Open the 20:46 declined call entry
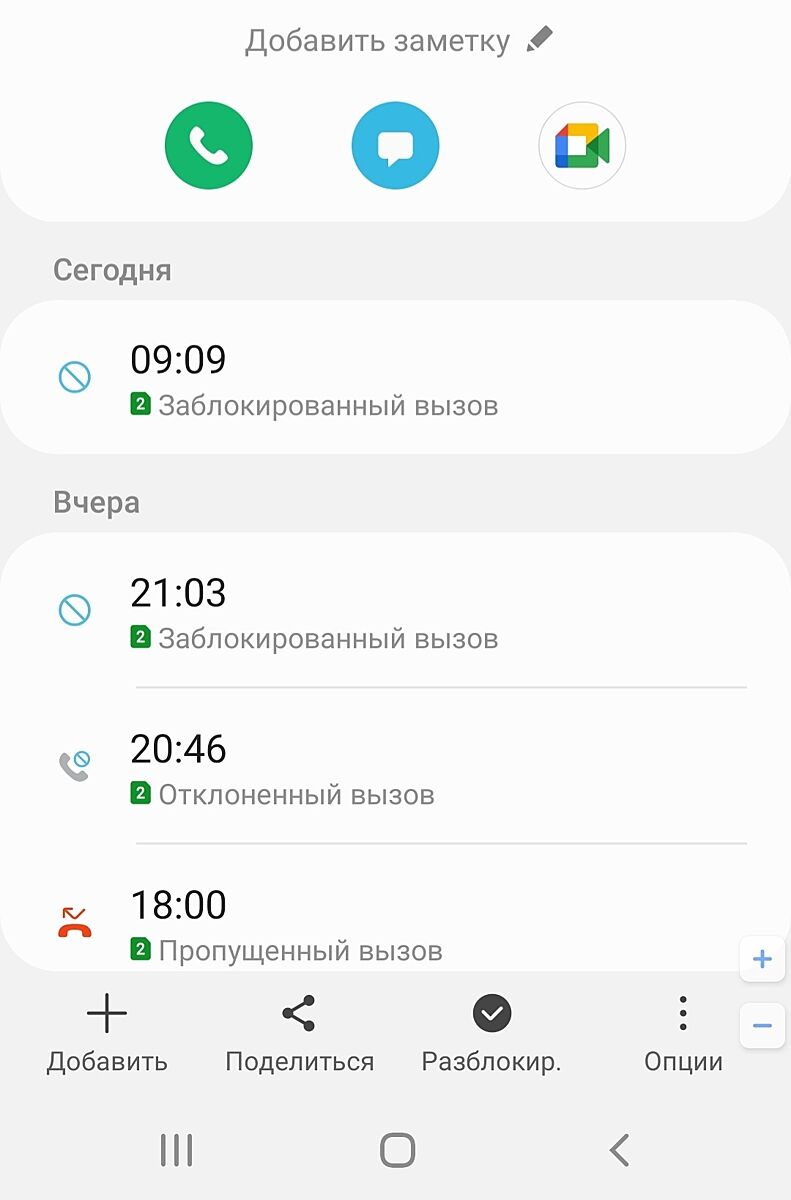Viewport: 791px width, 1200px height. 395,766
